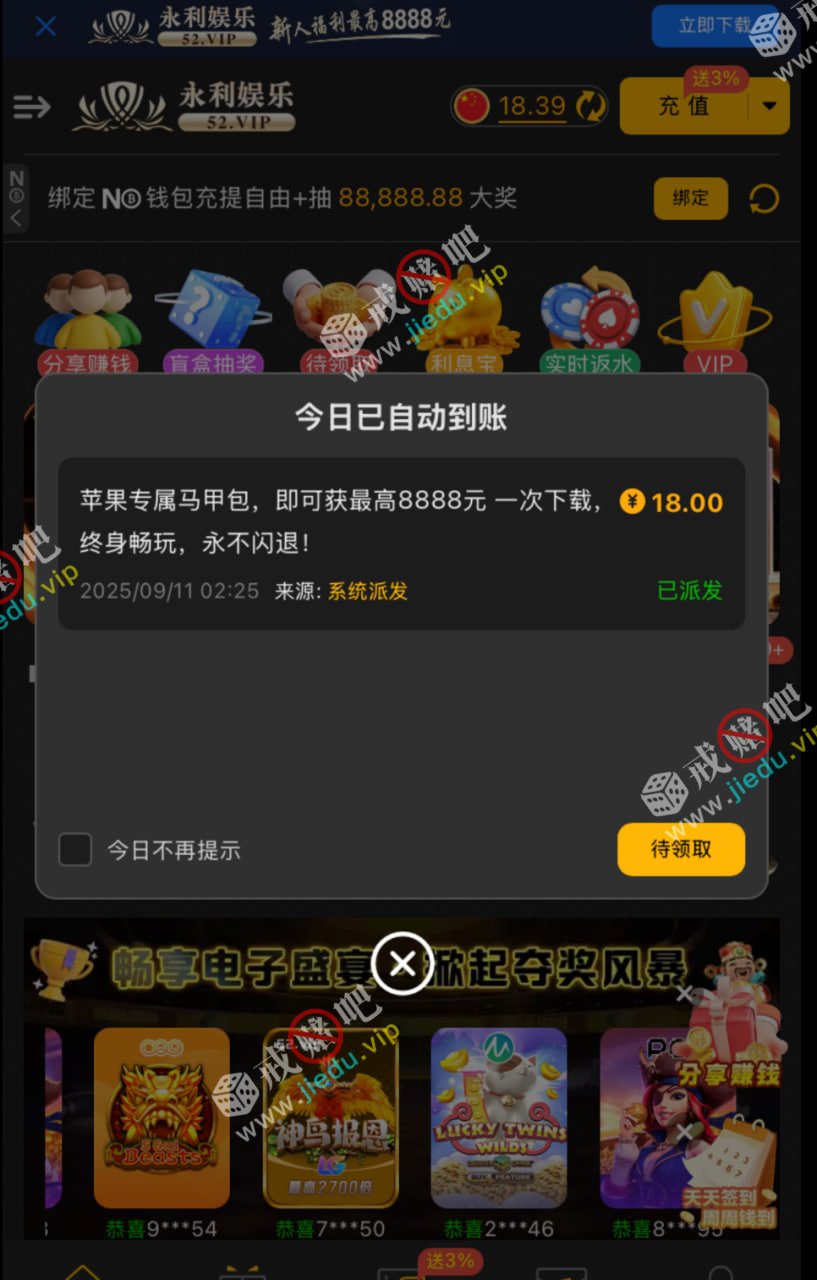Open the 5 Beasts game card
Image resolution: width=817 pixels, height=1280 pixels.
(162, 1117)
